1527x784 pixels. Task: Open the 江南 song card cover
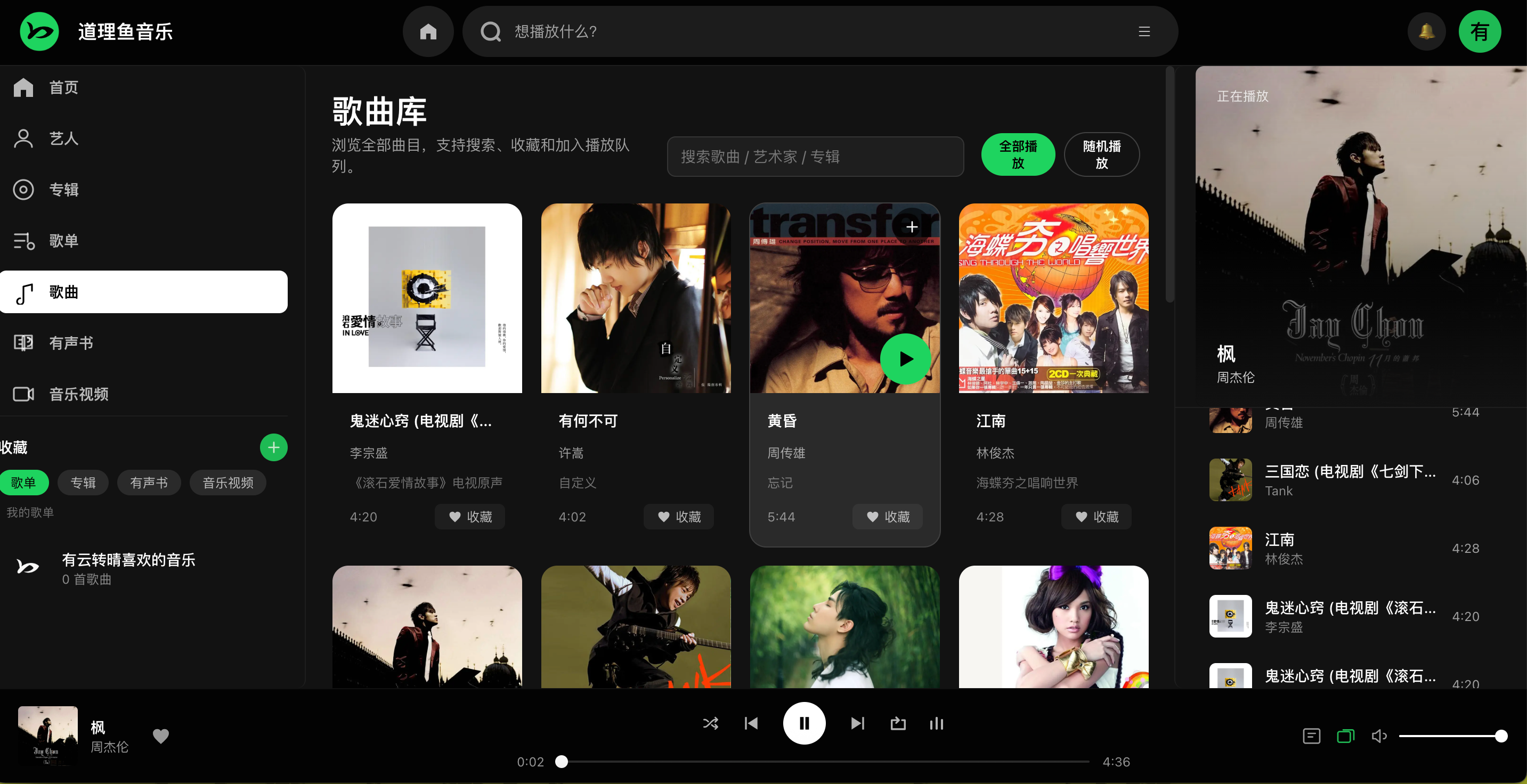[x=1053, y=298]
